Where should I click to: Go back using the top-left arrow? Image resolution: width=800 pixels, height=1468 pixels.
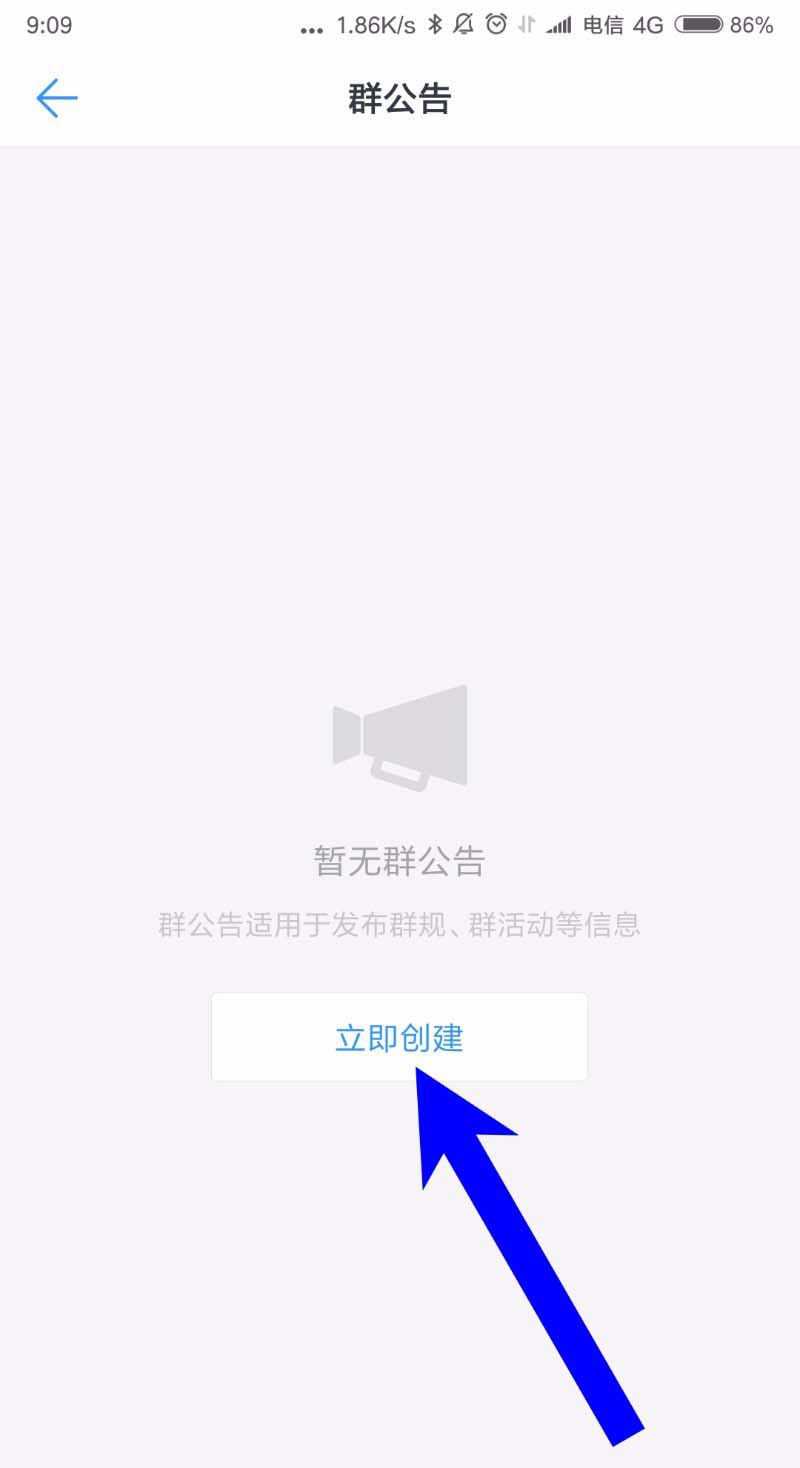click(x=57, y=98)
